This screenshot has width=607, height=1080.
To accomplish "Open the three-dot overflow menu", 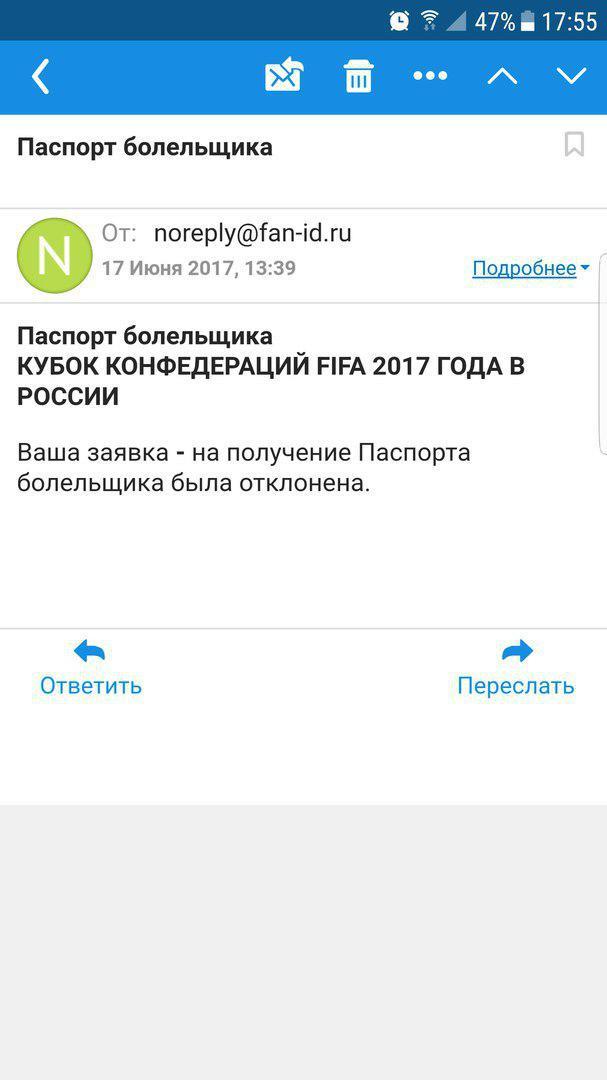I will 430,76.
